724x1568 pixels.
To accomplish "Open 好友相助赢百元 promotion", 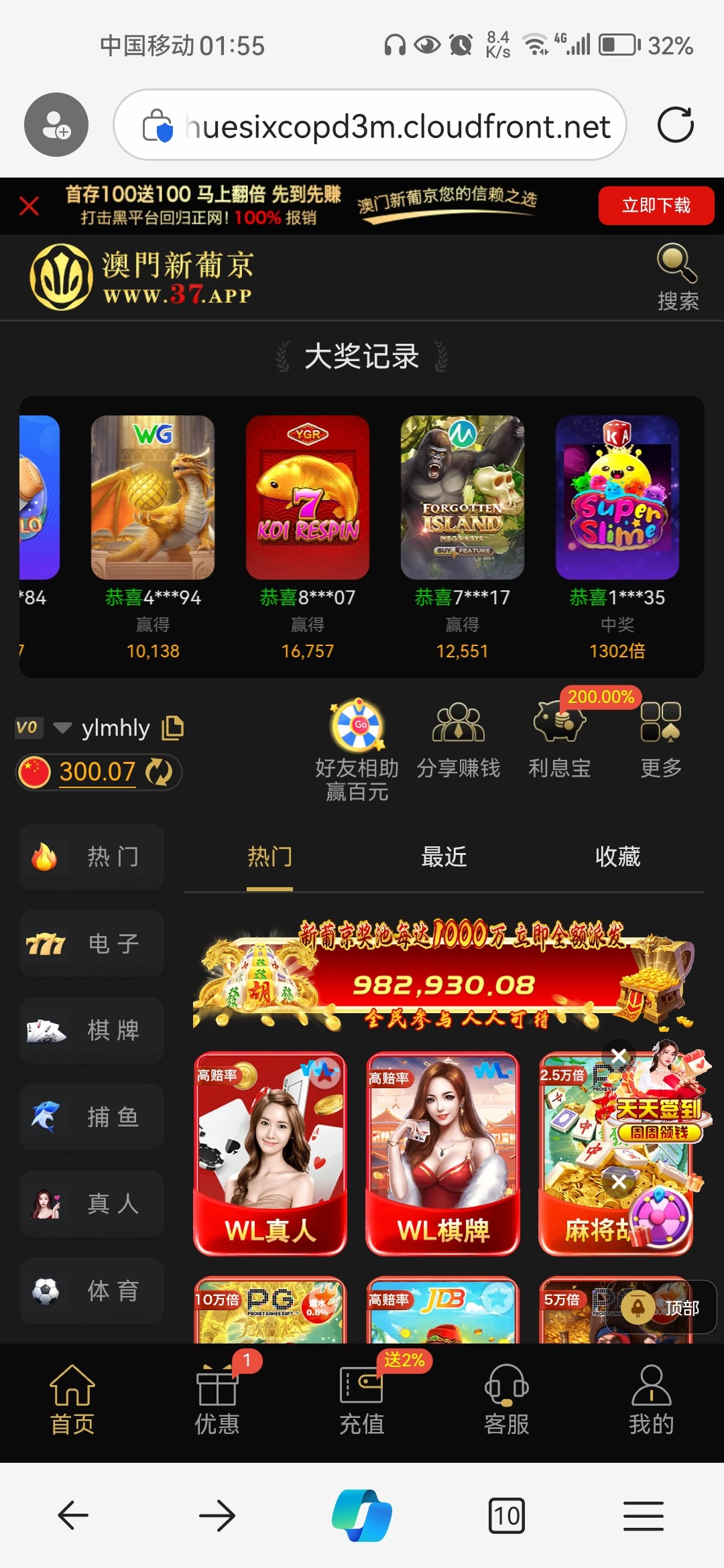I will click(358, 749).
